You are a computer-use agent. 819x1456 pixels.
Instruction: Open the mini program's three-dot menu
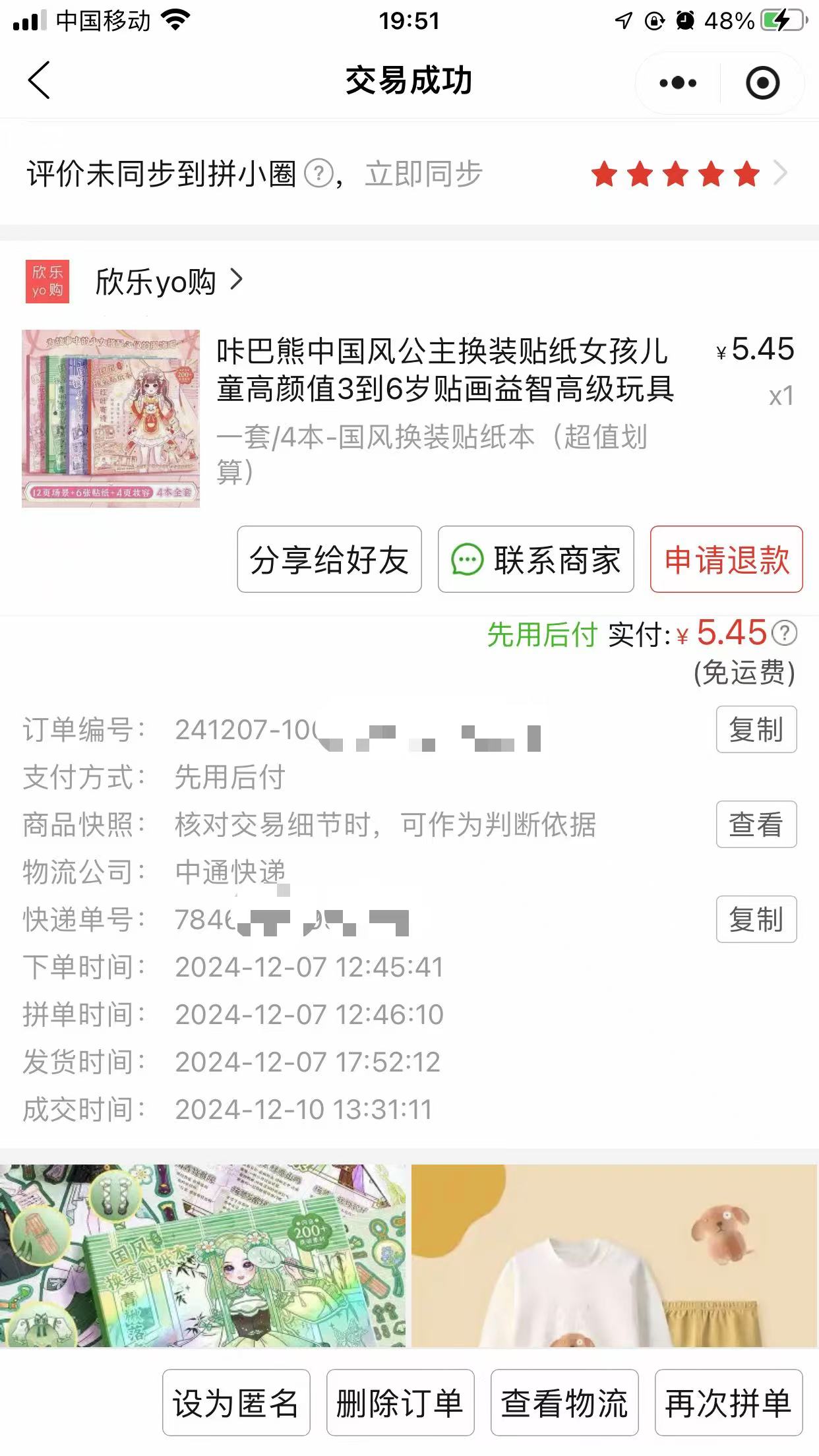click(678, 83)
